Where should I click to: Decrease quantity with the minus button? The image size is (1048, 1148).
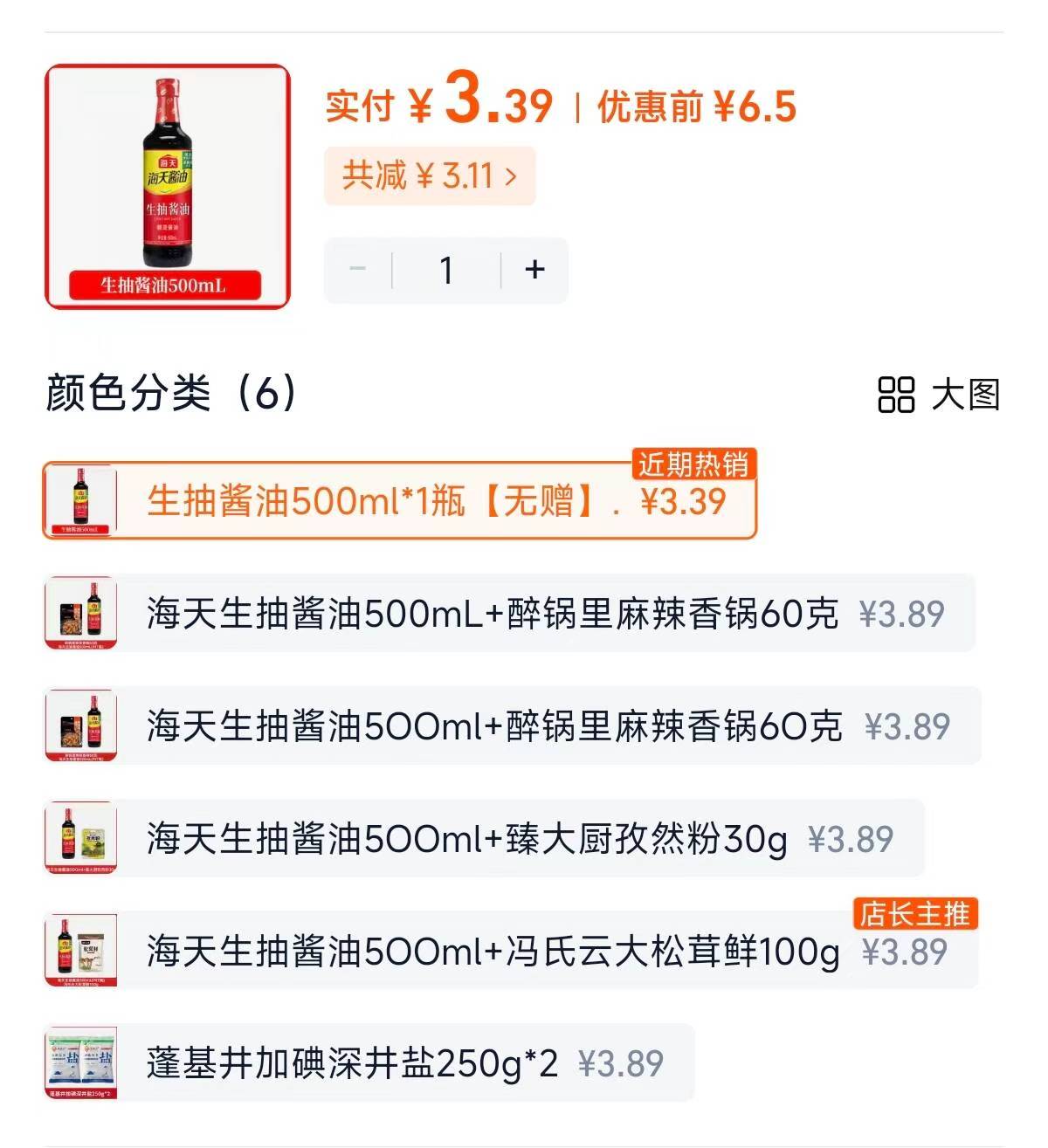[358, 270]
